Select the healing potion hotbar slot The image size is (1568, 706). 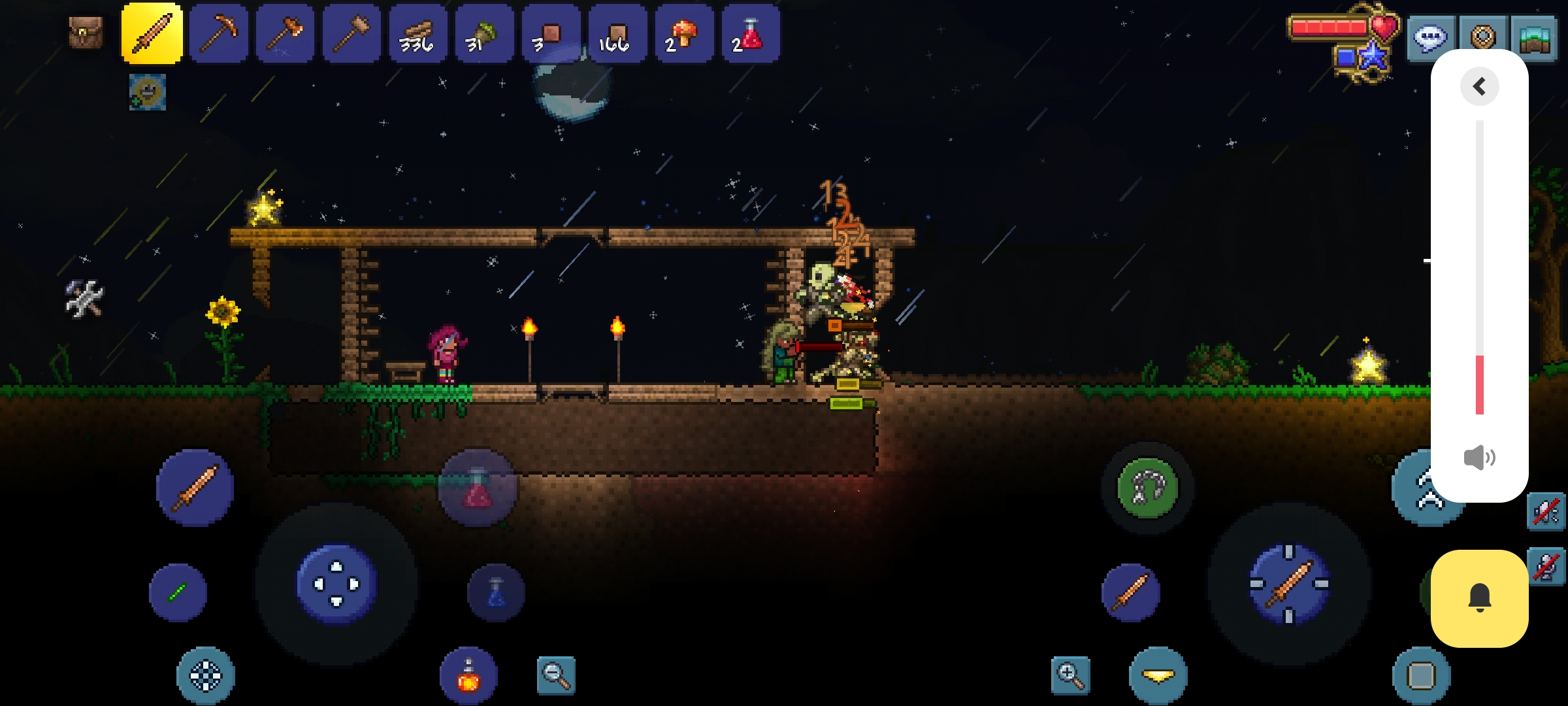click(x=751, y=33)
